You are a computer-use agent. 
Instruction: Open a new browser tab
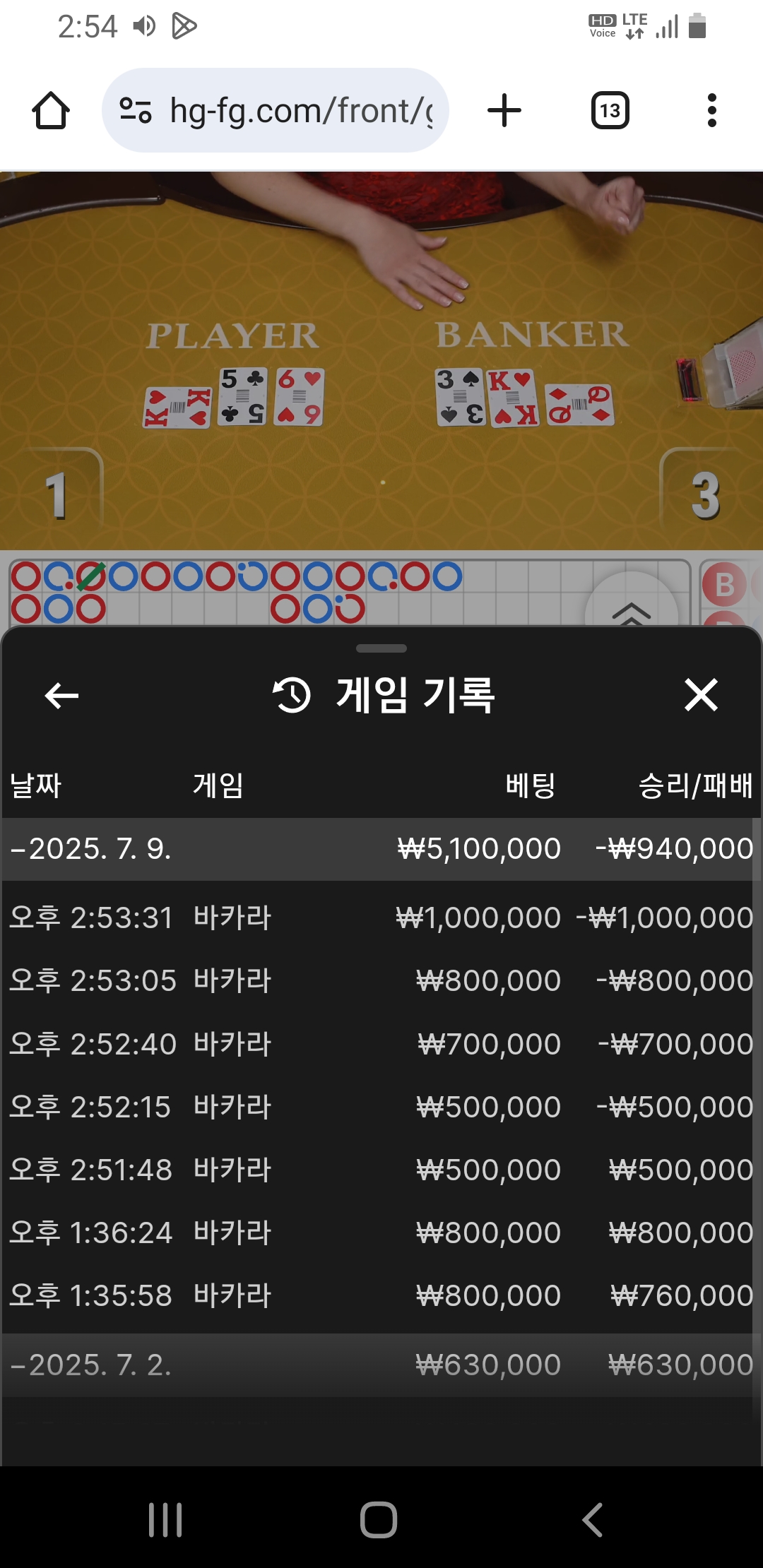pos(504,111)
